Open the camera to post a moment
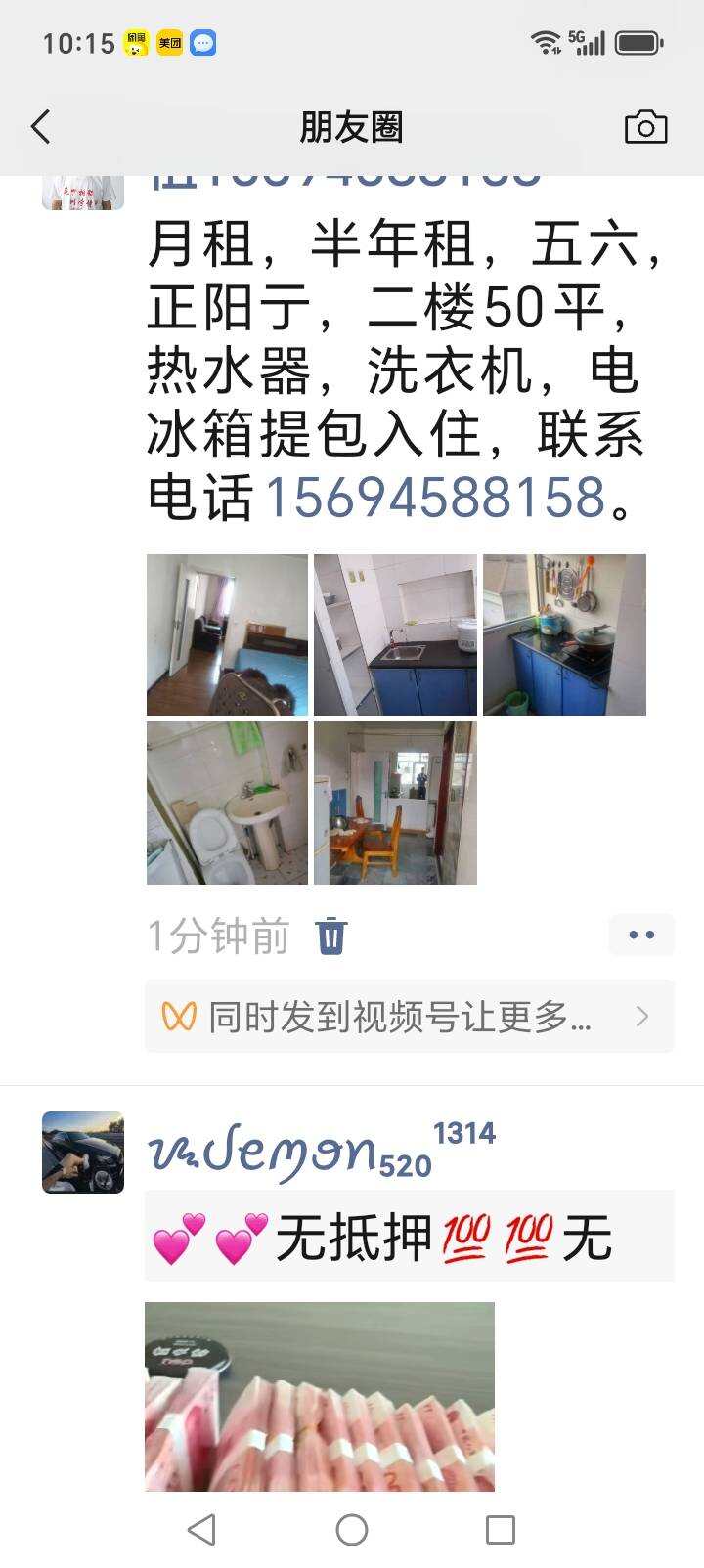Image resolution: width=704 pixels, height=1568 pixels. pyautogui.click(x=645, y=127)
